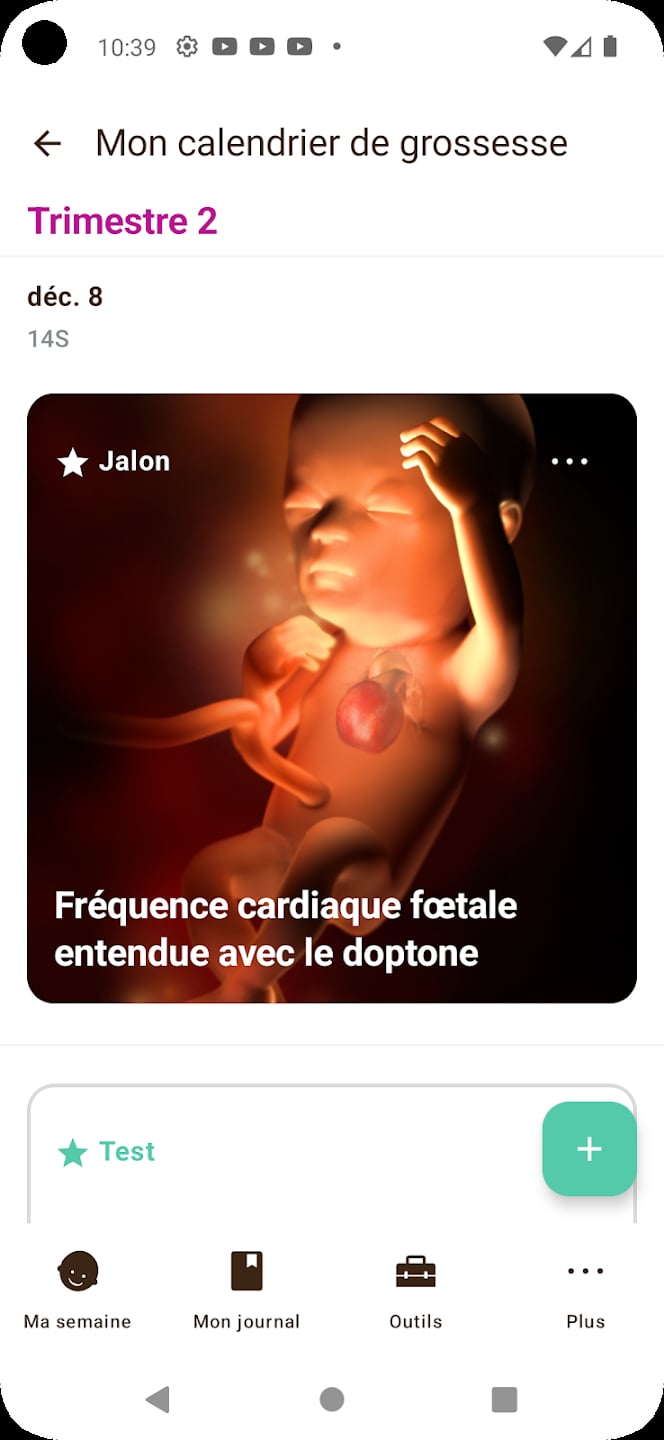The height and width of the screenshot is (1440, 664).
Task: Go back from Mon calendrier de grossesse
Action: (47, 143)
